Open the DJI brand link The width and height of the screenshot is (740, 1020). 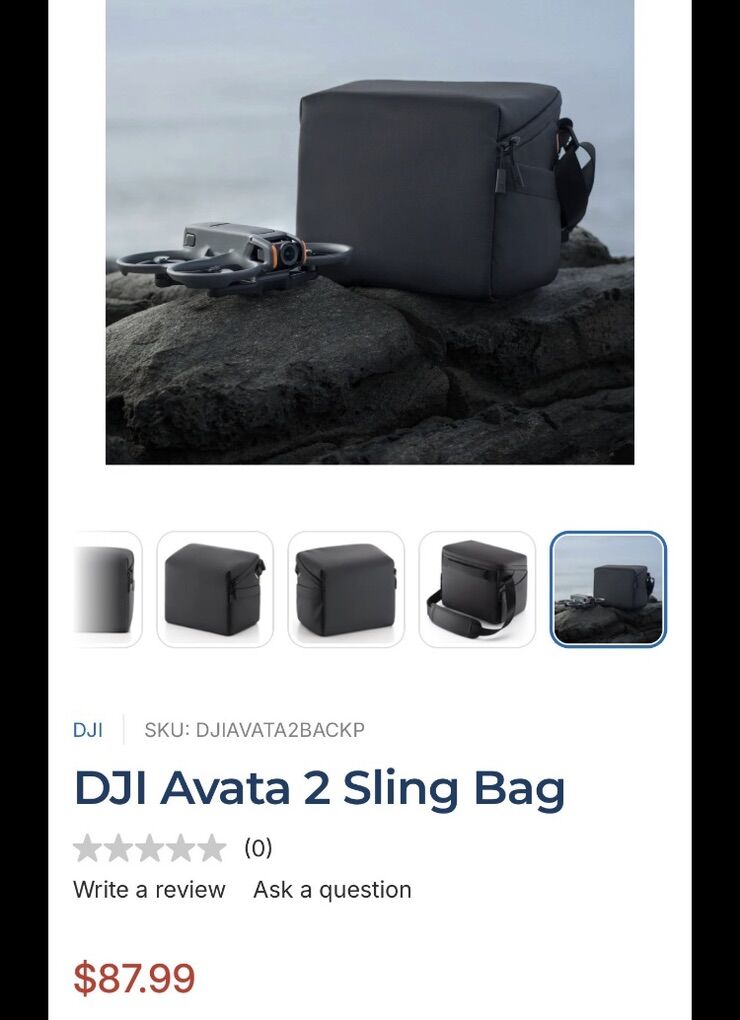pyautogui.click(x=88, y=730)
